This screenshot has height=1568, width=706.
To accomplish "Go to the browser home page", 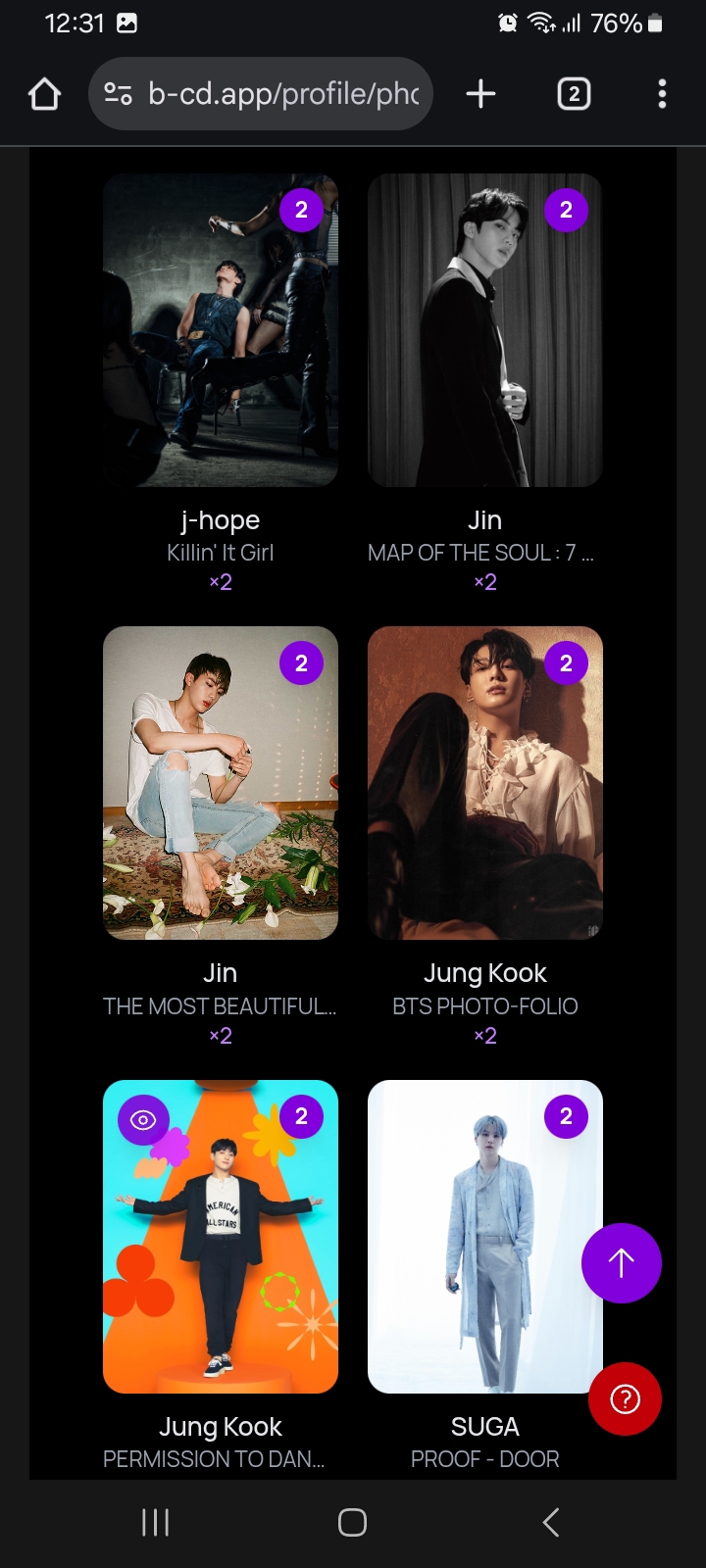I will [x=45, y=94].
